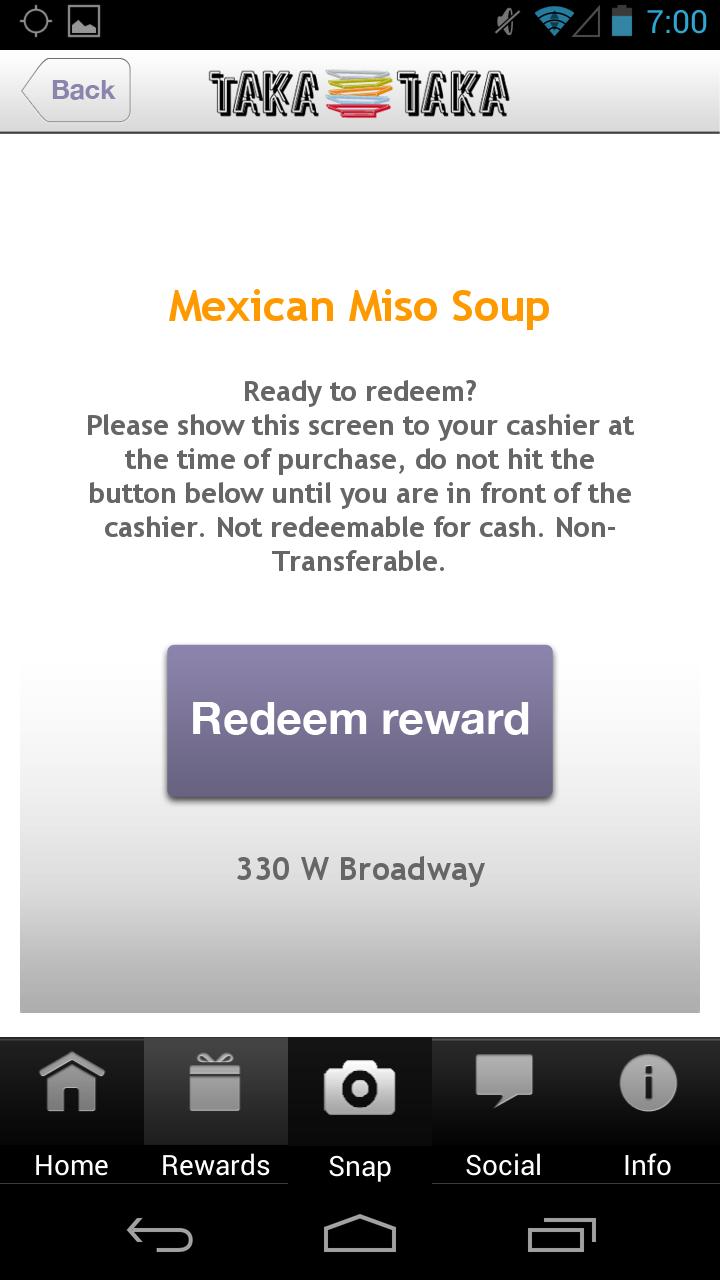Open the Rewards tab

[x=216, y=1112]
